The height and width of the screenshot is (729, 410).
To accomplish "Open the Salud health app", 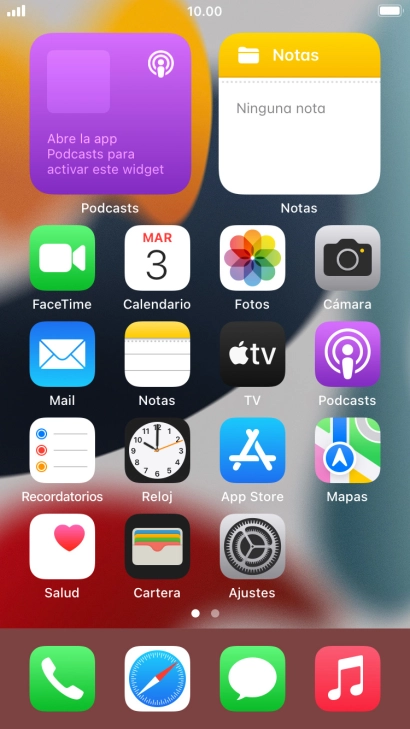I will point(62,546).
